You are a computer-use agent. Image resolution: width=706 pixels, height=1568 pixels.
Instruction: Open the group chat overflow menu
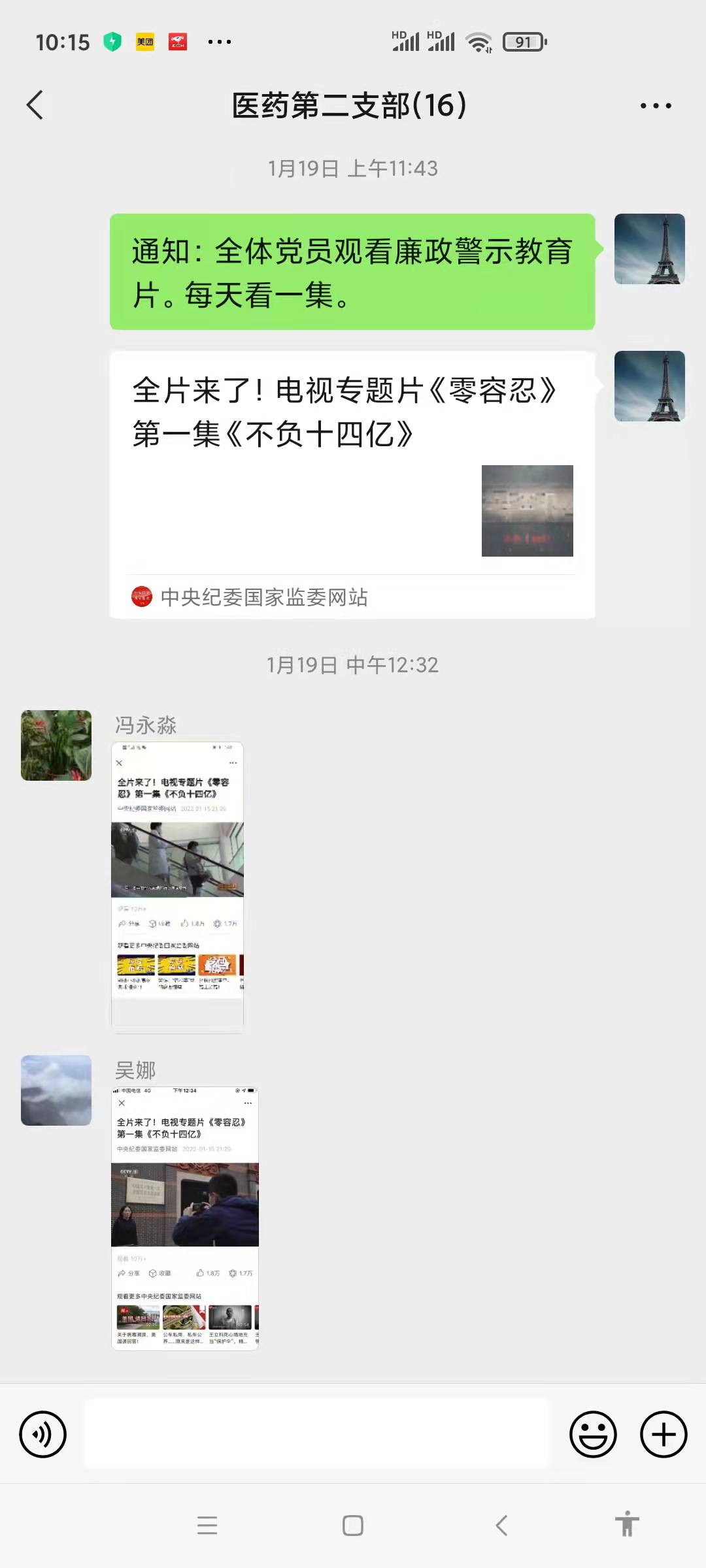click(655, 106)
